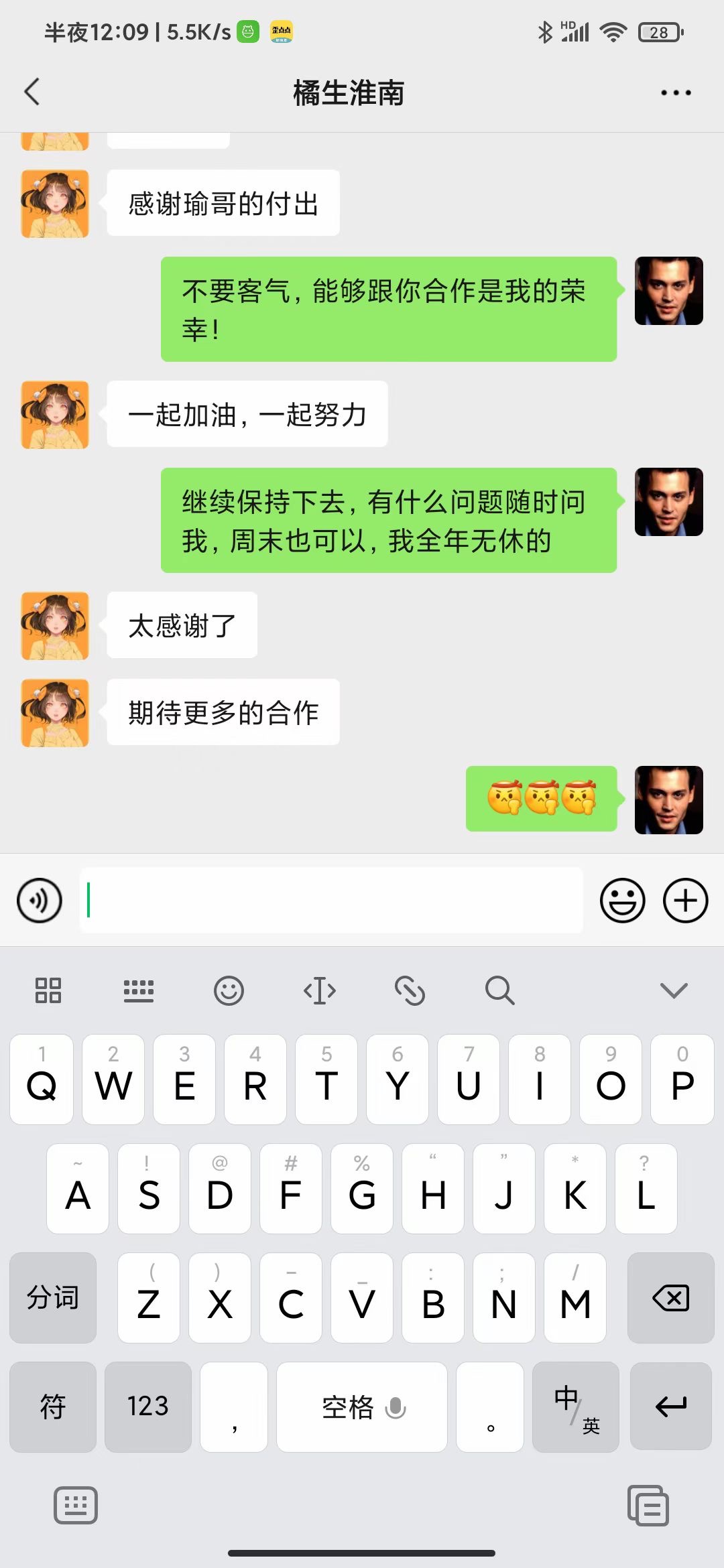Switch to voice message input

coord(40,900)
